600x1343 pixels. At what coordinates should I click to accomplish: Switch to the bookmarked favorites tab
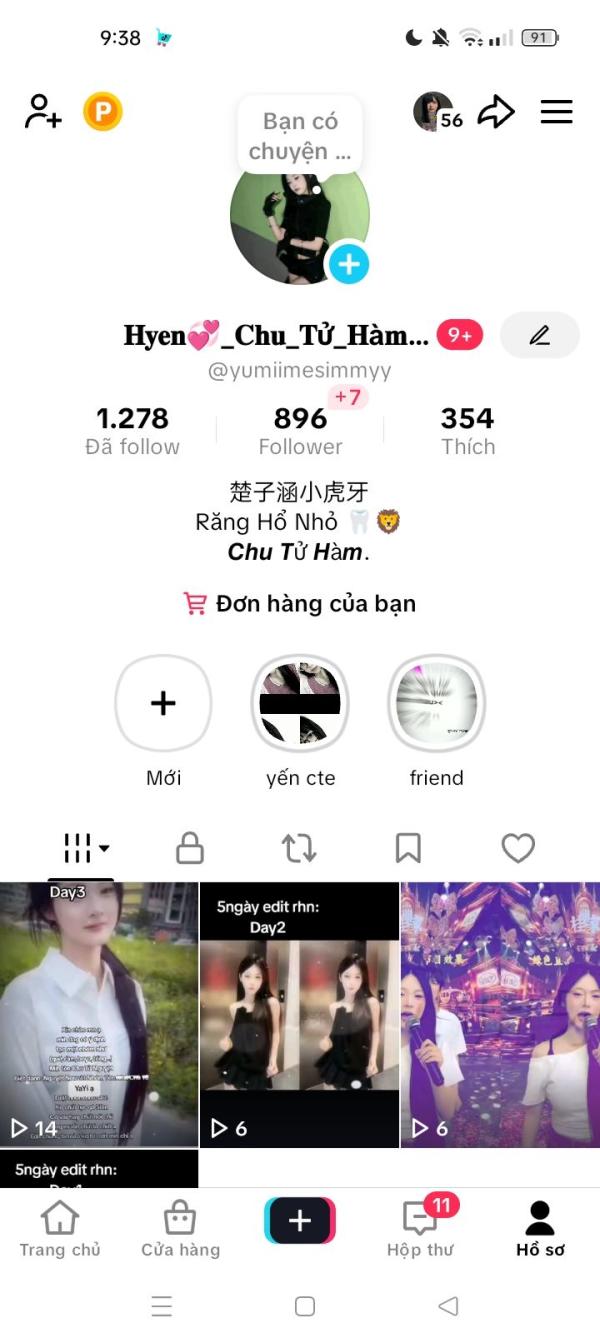tap(408, 849)
